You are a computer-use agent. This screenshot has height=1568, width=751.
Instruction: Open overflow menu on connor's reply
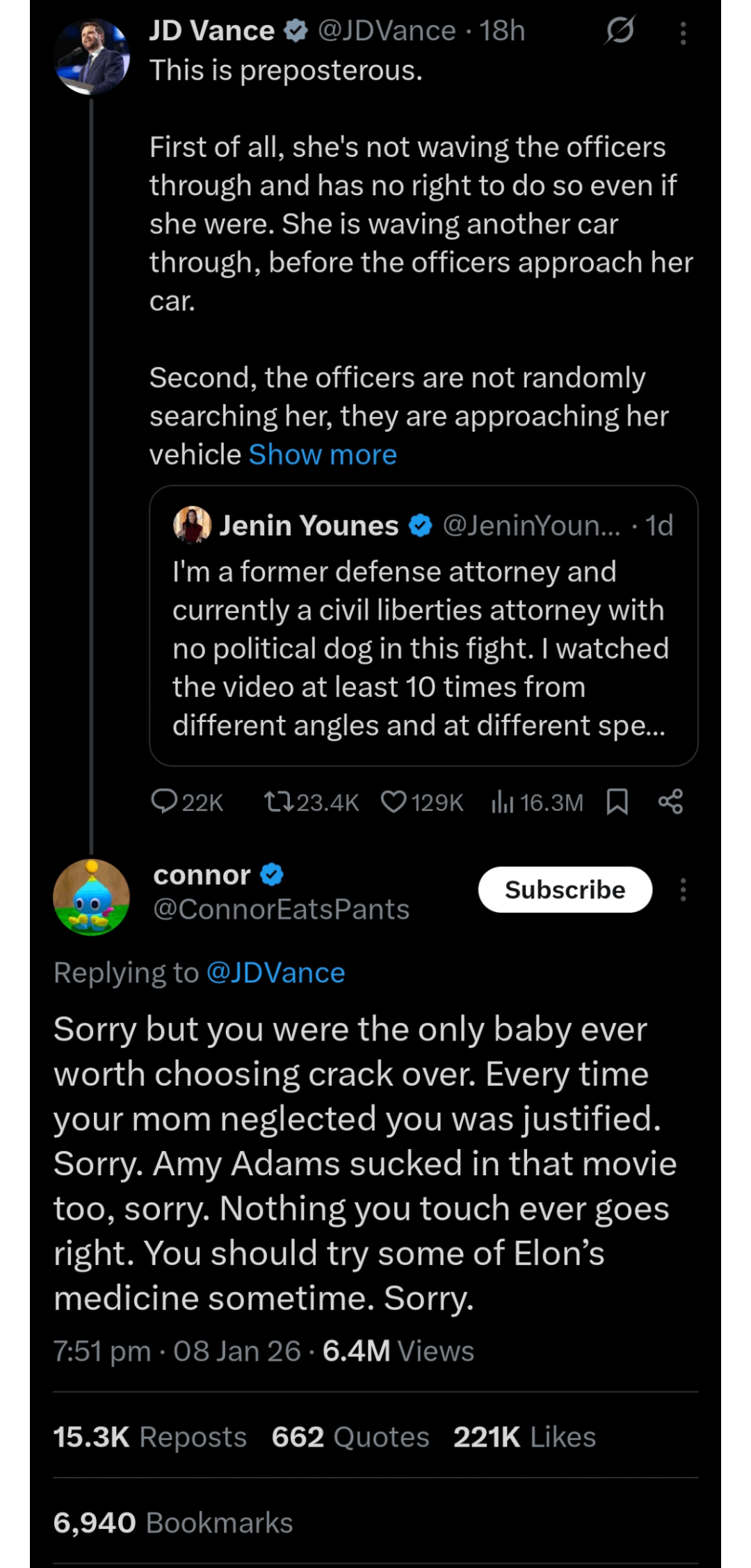pyautogui.click(x=683, y=890)
